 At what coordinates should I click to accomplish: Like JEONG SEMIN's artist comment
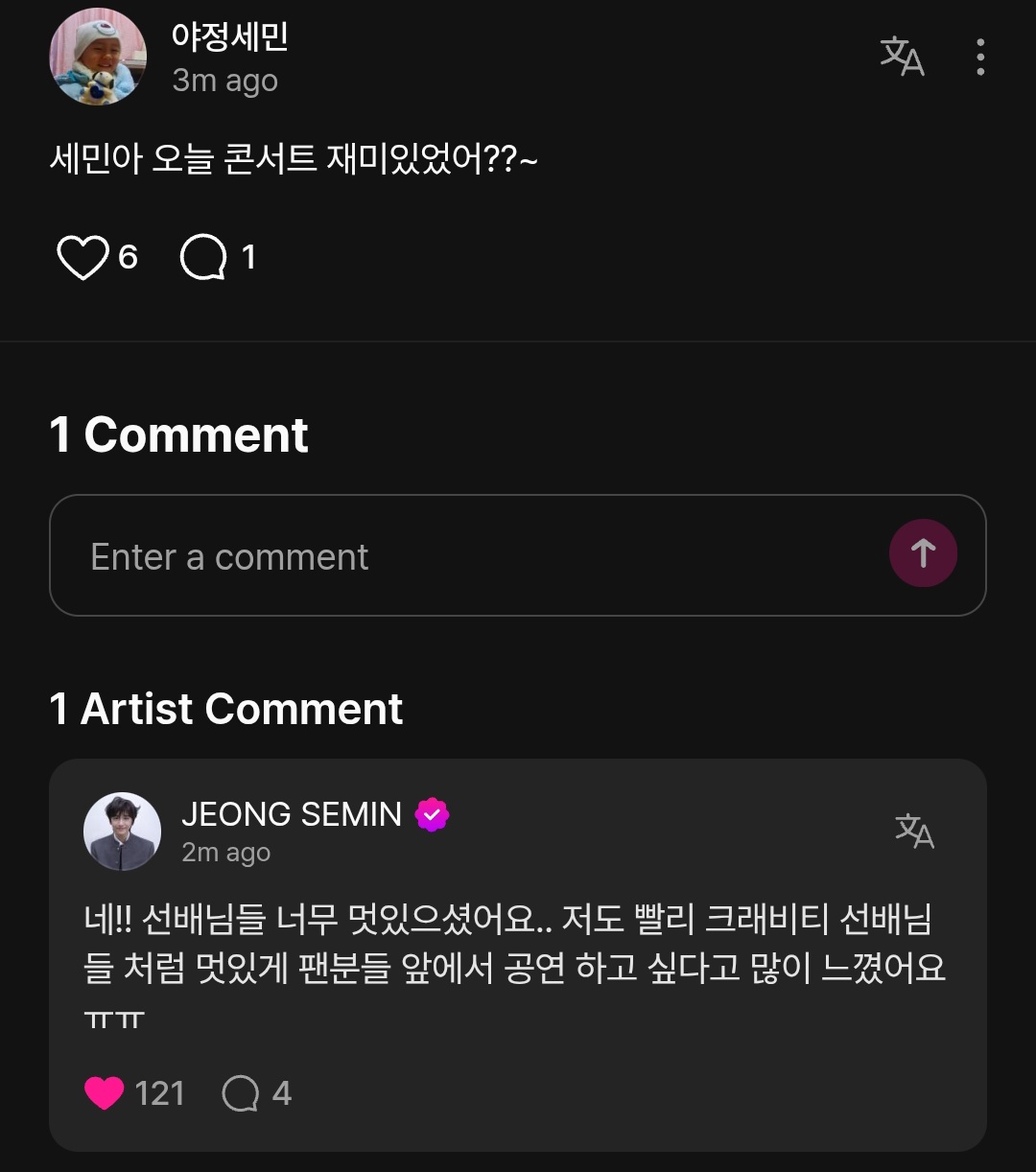(x=105, y=1093)
